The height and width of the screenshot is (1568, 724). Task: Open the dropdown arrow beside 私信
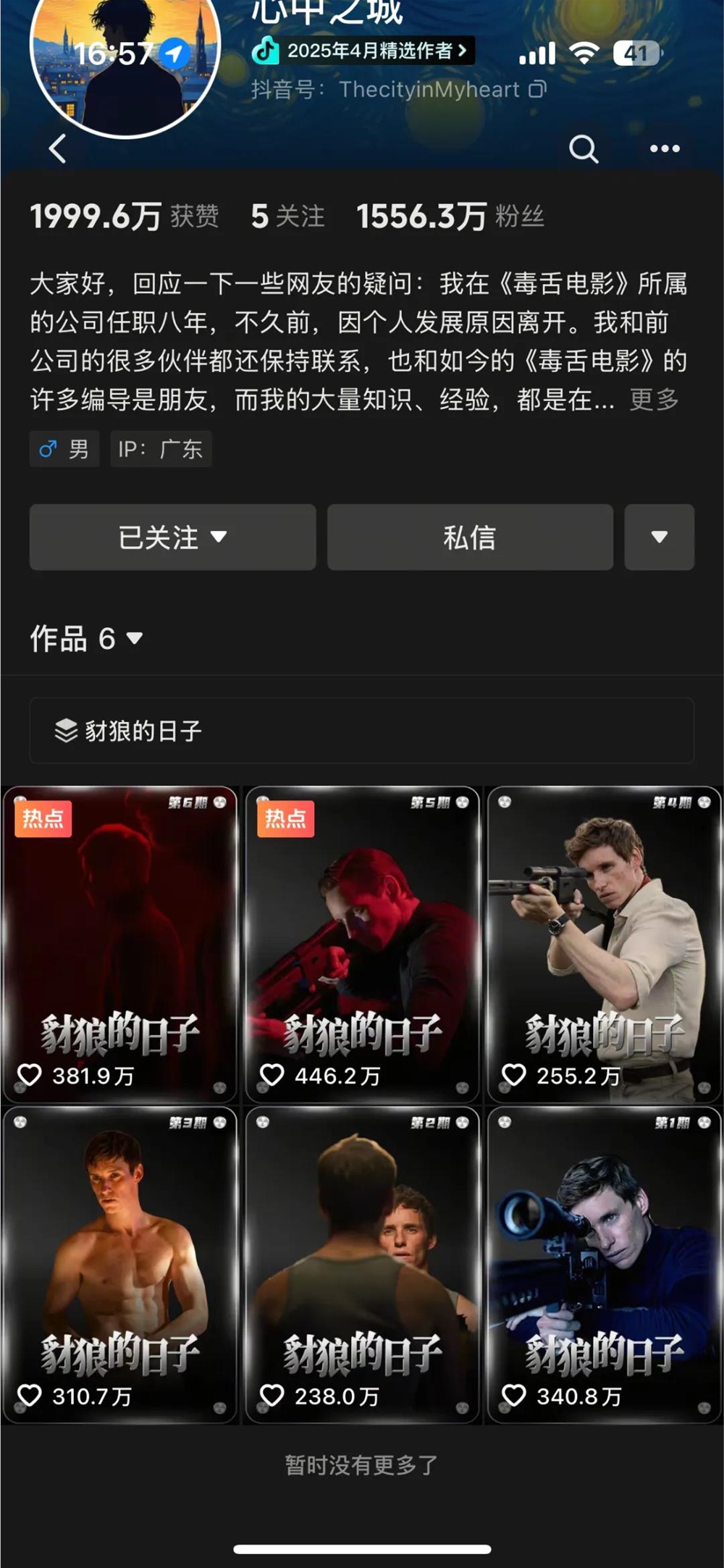[659, 537]
